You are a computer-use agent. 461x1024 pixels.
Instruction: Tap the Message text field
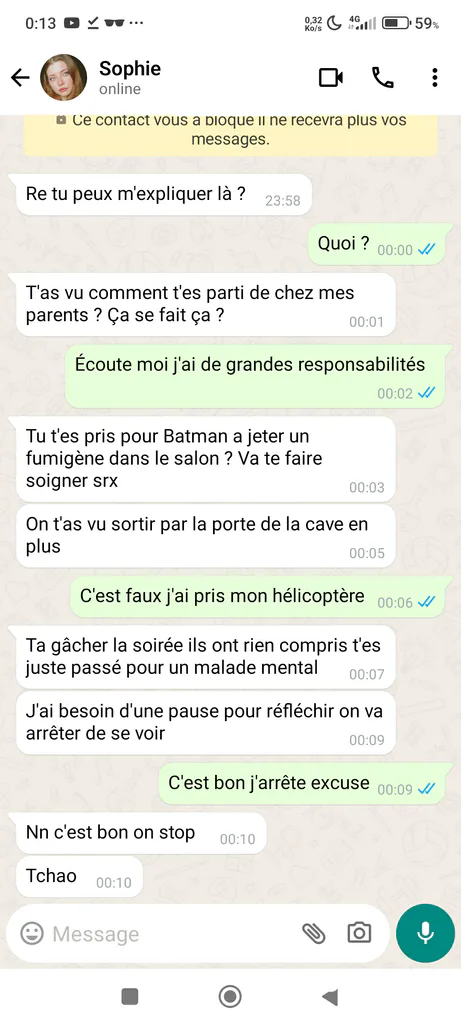(171, 934)
